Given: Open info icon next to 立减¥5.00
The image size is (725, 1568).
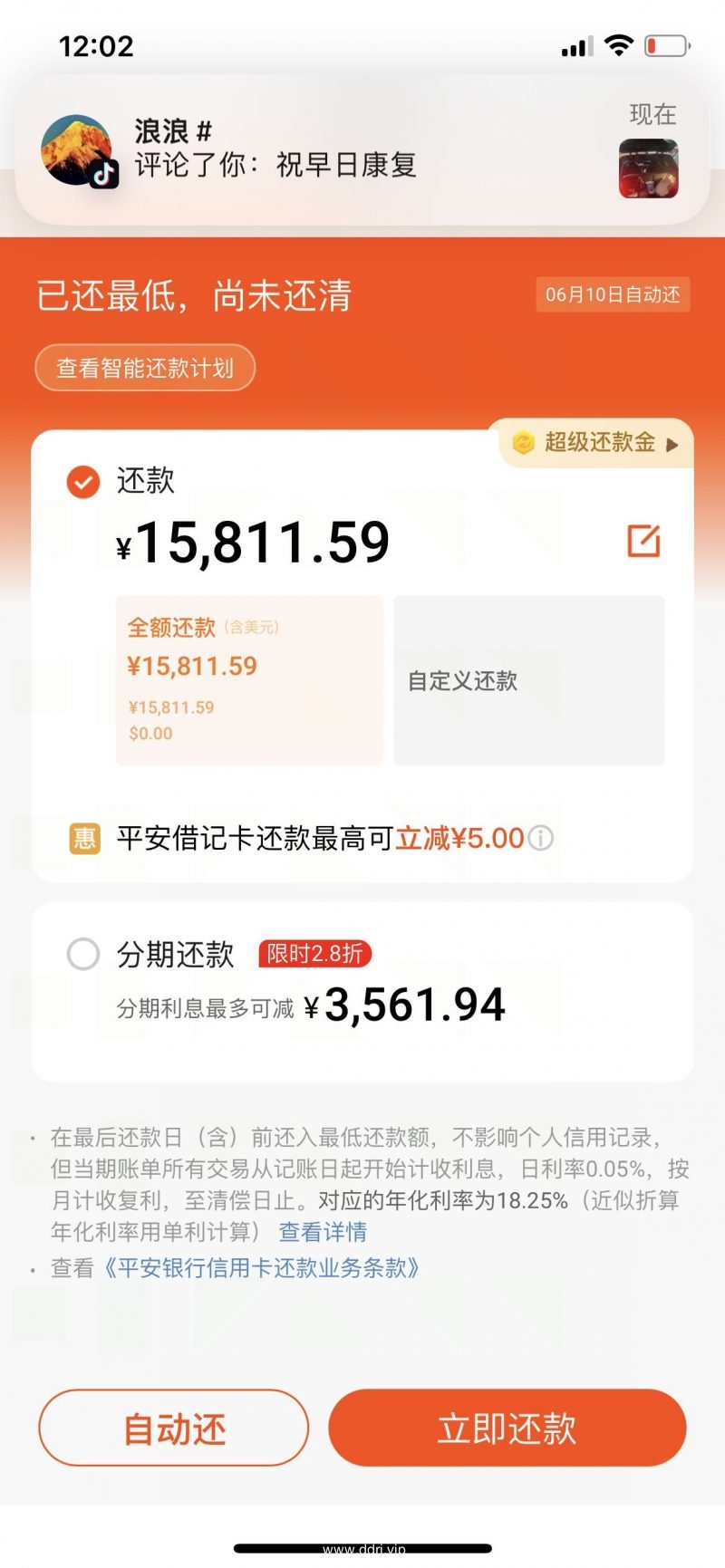Looking at the screenshot, I should [x=541, y=839].
